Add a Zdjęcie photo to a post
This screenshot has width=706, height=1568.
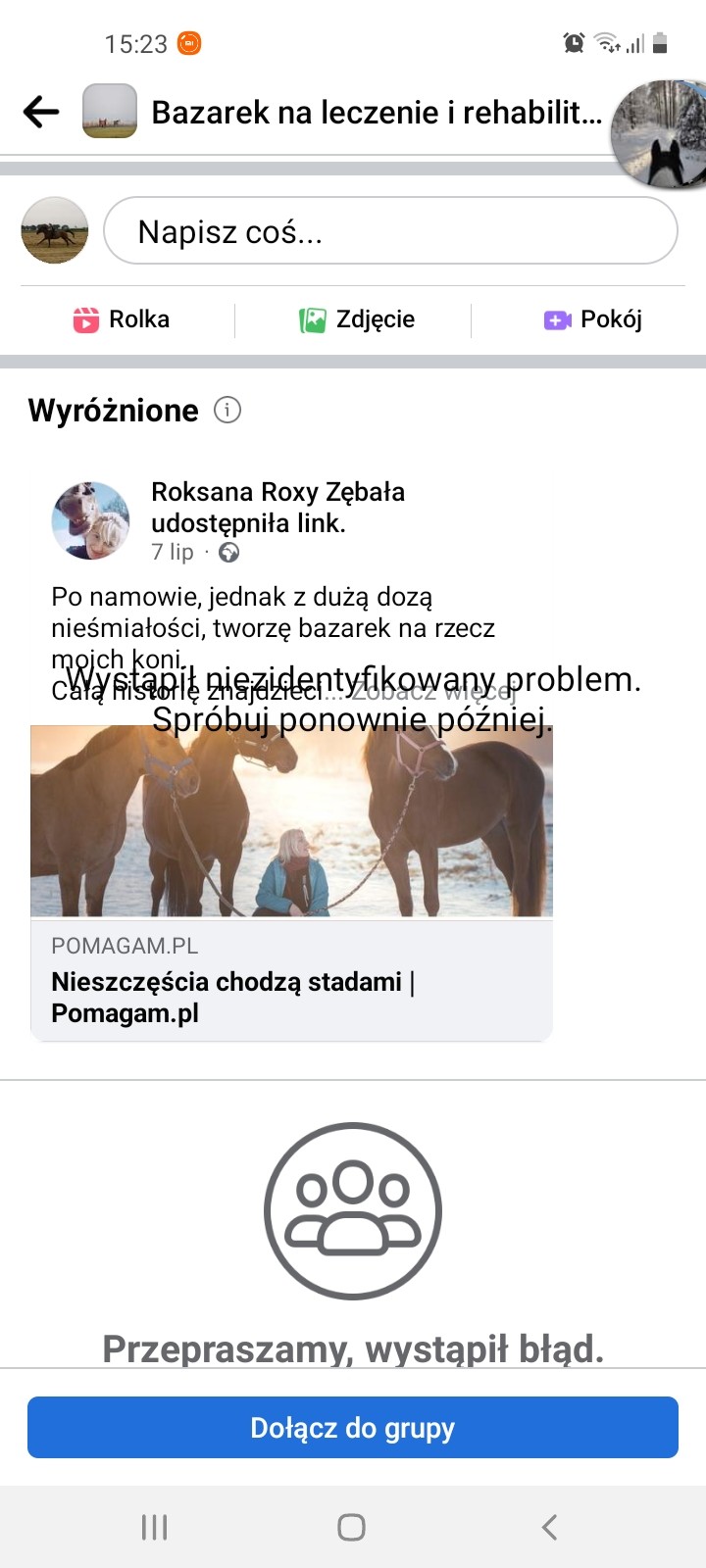coord(357,319)
